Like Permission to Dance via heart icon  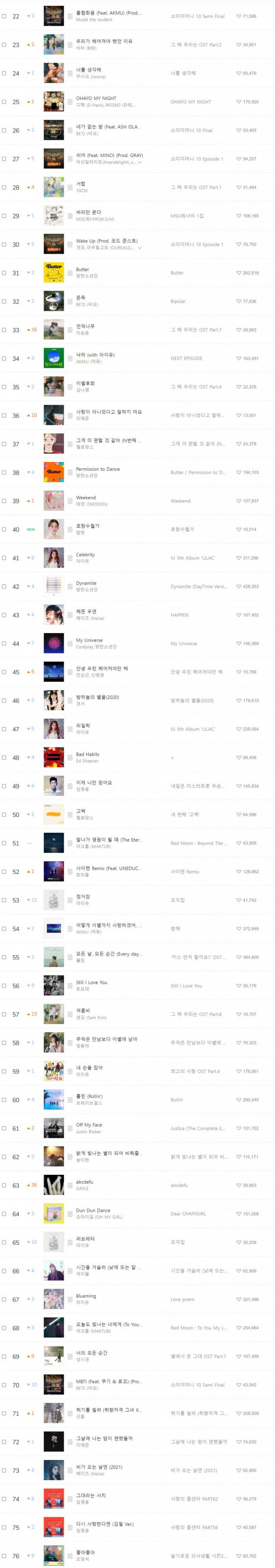tap(238, 473)
